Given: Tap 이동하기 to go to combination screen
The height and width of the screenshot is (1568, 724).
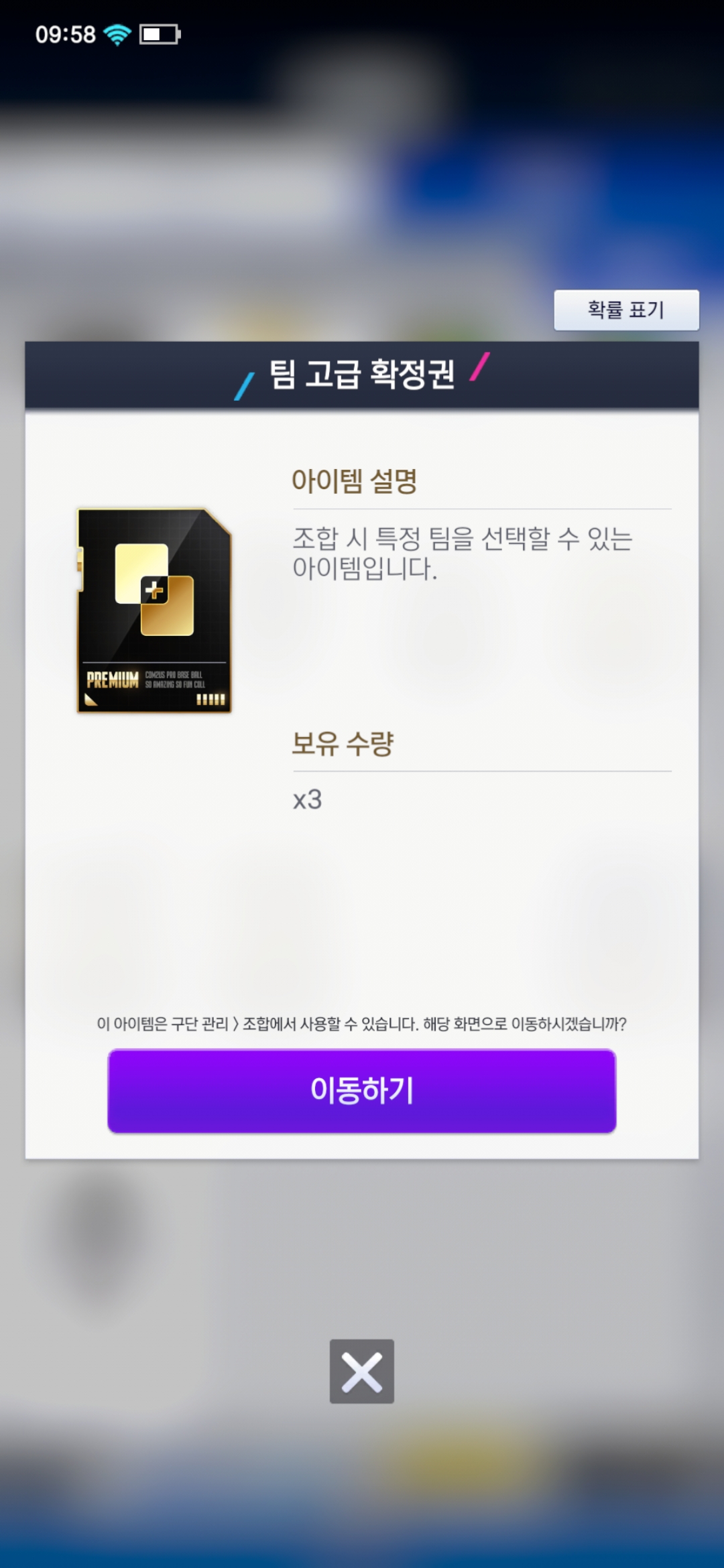Looking at the screenshot, I should [362, 1090].
